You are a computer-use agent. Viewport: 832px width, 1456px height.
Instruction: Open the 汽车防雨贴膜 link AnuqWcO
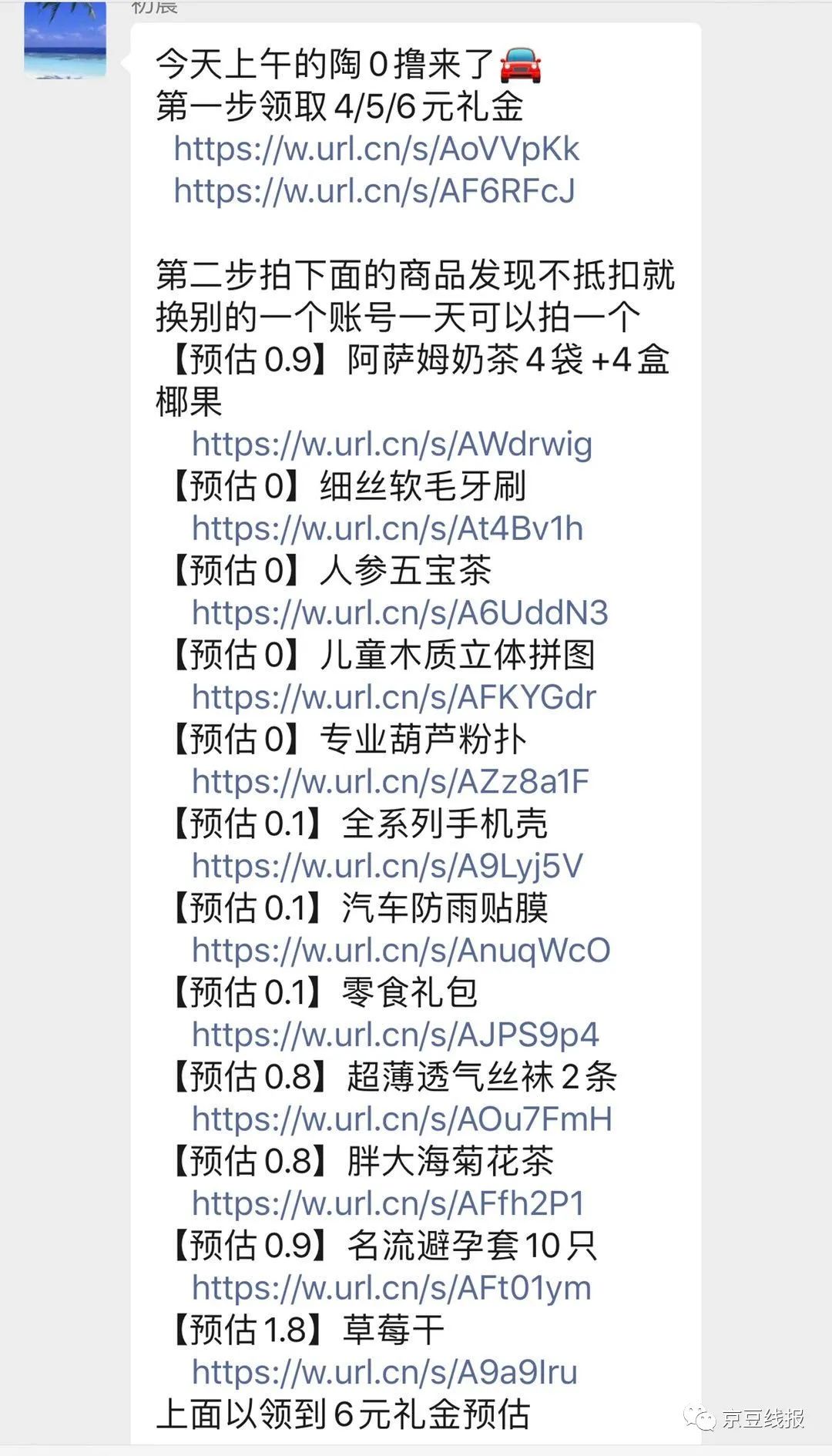[x=401, y=951]
